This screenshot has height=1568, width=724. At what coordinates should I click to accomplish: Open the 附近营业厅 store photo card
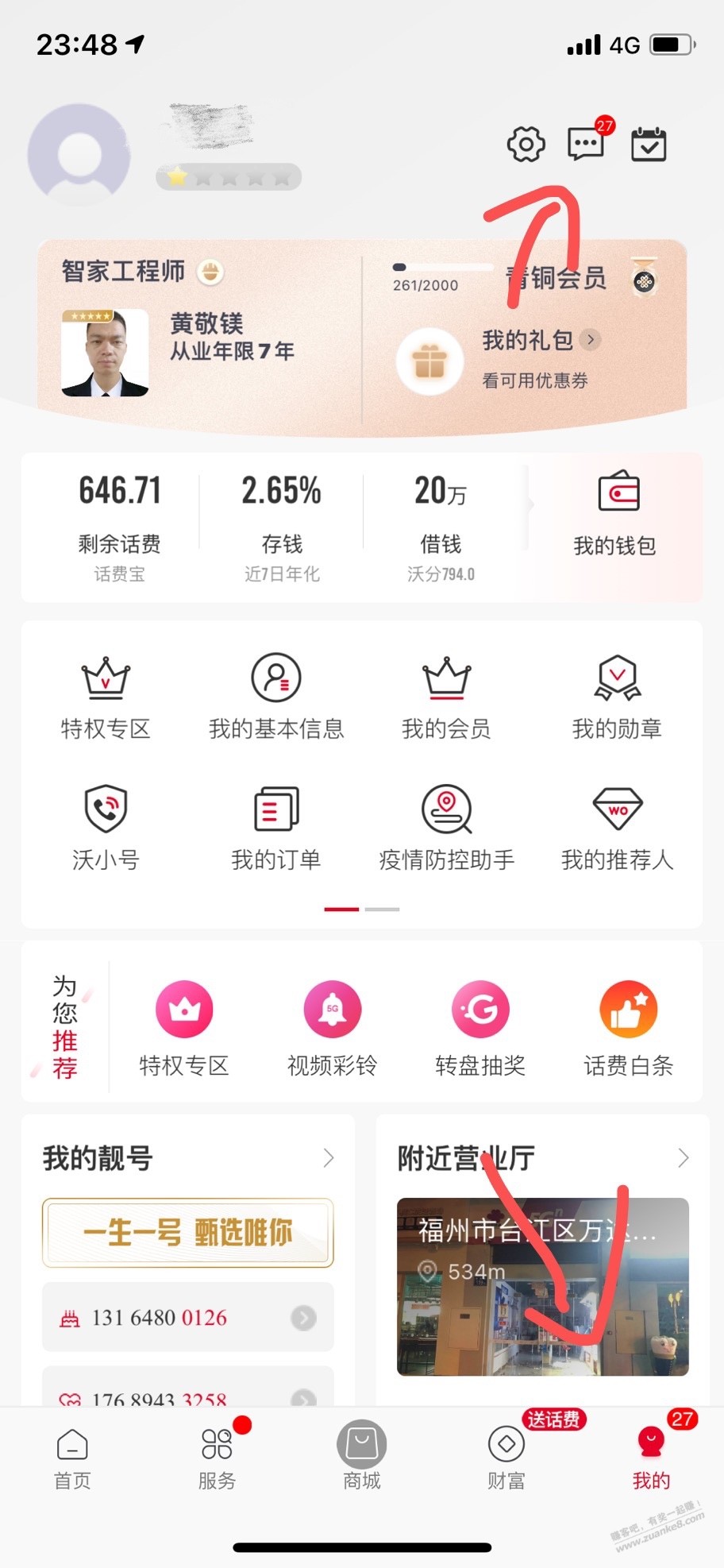[542, 1286]
